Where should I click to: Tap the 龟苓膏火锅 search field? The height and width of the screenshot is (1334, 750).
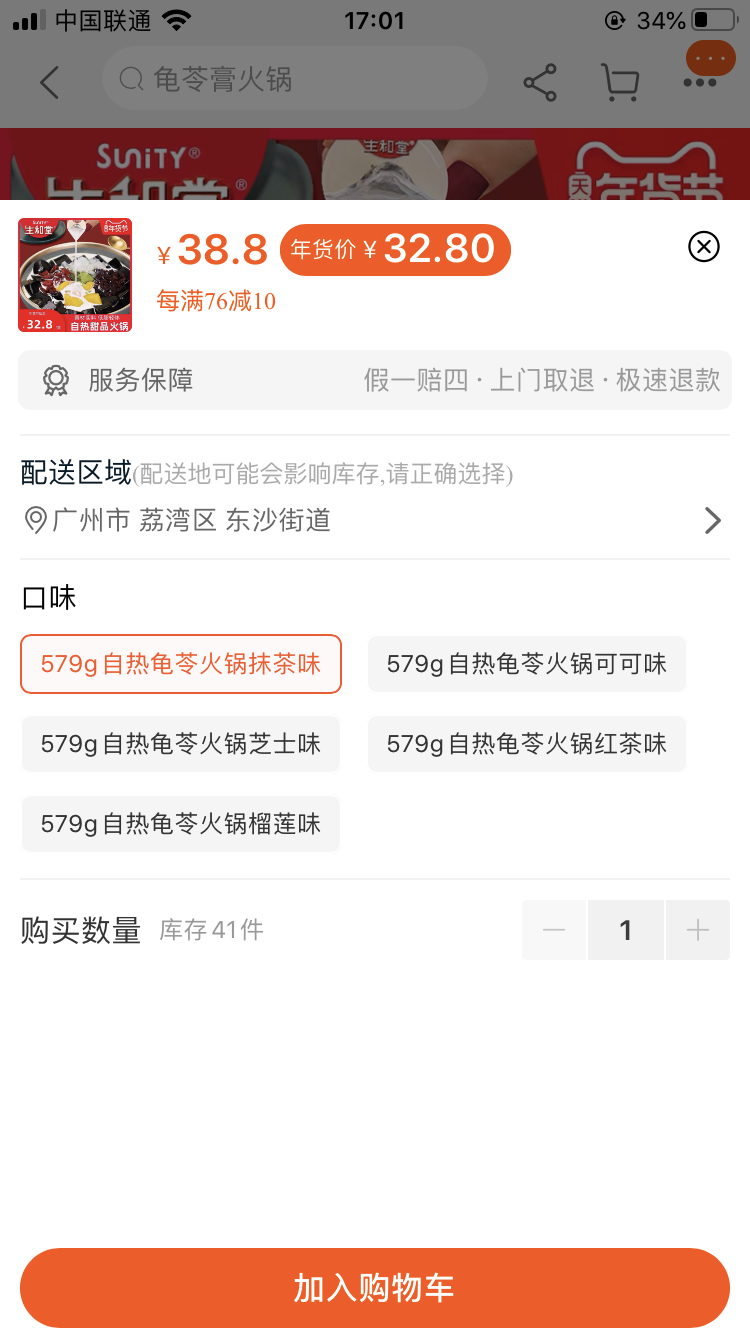295,80
